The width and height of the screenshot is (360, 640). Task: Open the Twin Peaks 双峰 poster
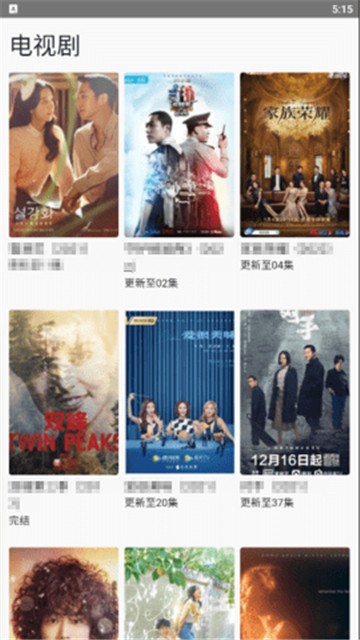64,392
